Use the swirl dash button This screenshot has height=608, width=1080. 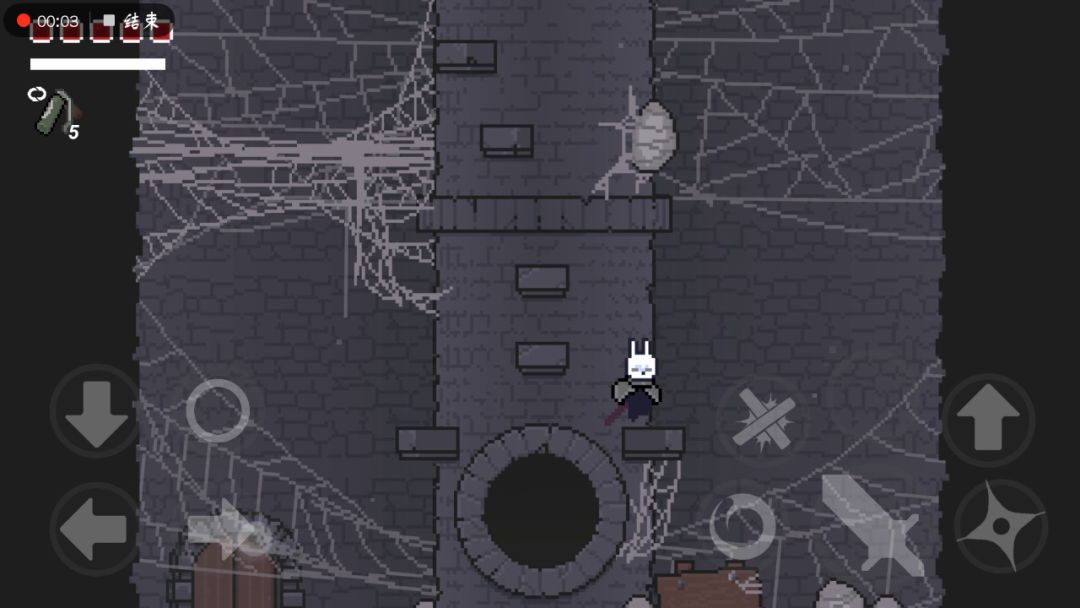(x=742, y=526)
